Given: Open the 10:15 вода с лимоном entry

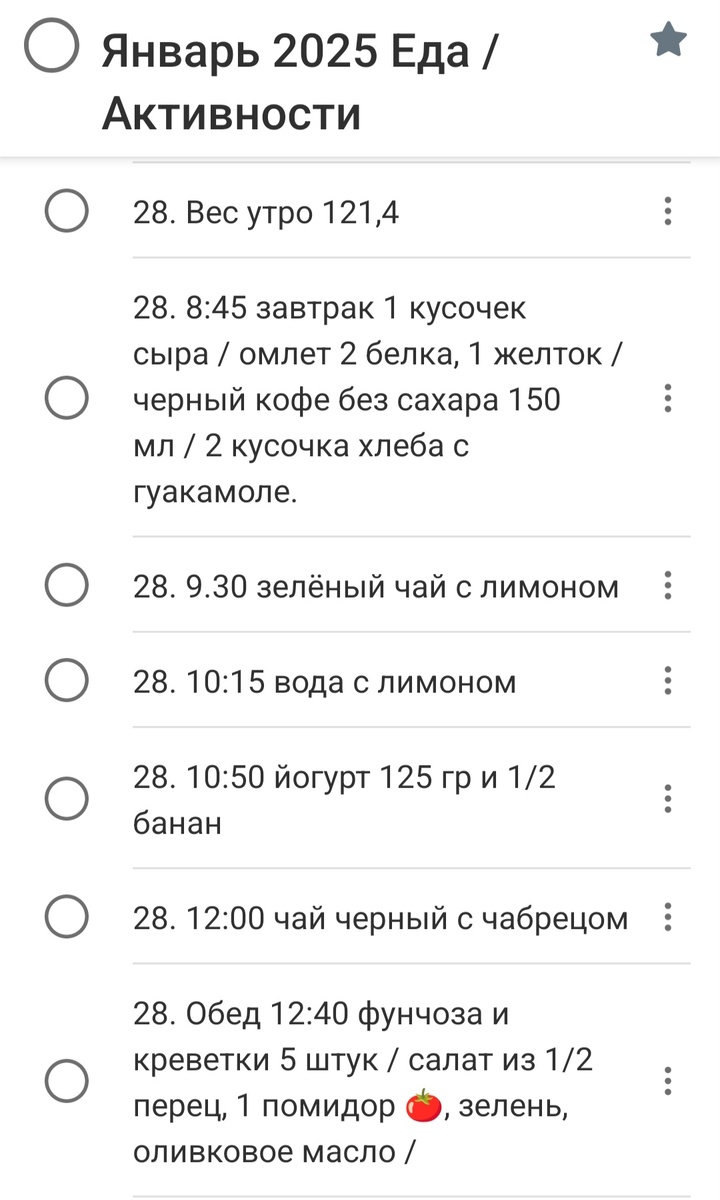Looking at the screenshot, I should click(325, 682).
